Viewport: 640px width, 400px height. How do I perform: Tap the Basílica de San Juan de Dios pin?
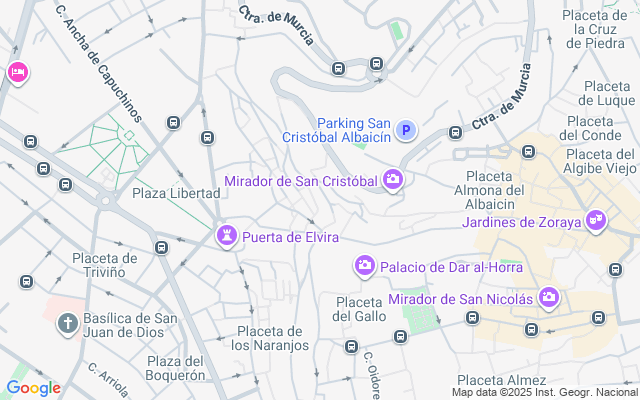[67, 323]
